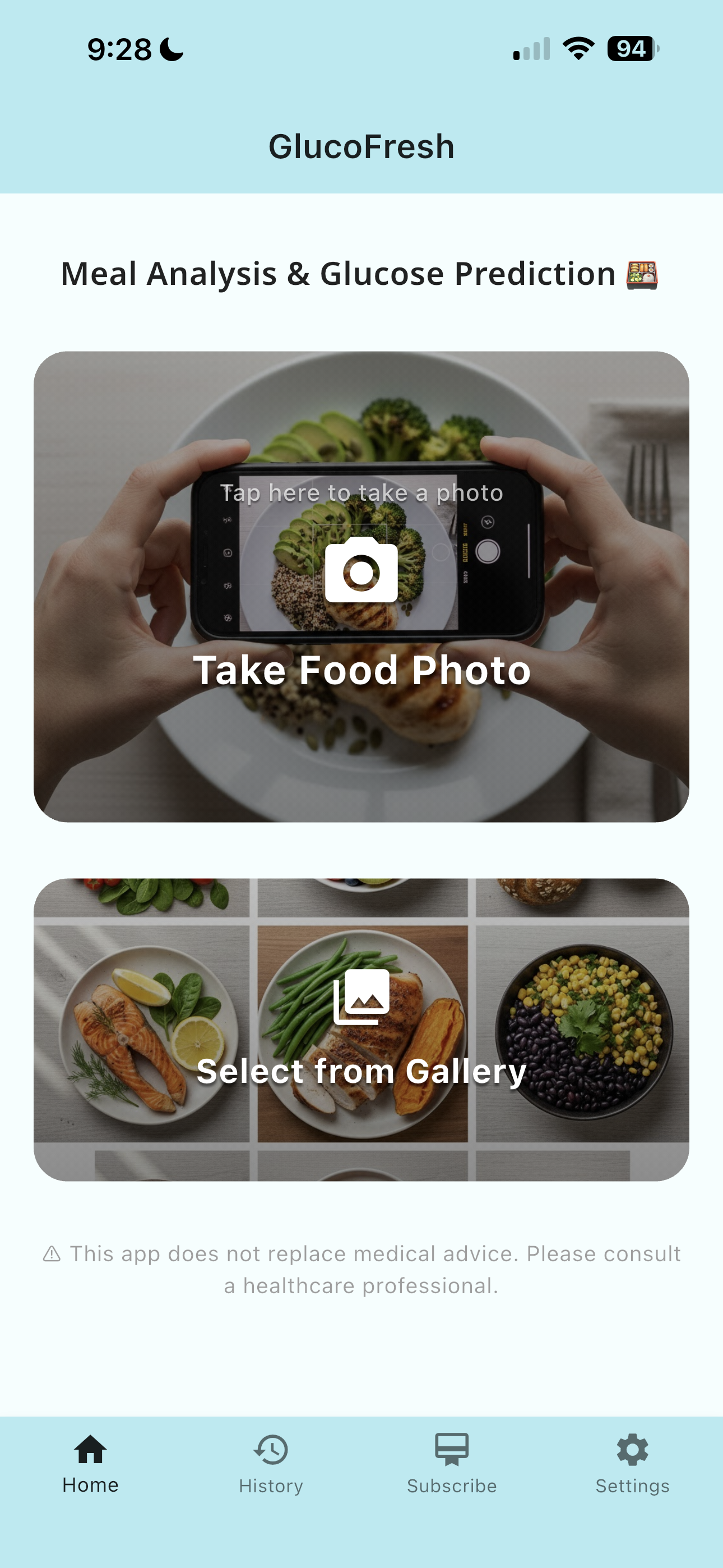Open Settings via the gear icon

coord(632,1451)
